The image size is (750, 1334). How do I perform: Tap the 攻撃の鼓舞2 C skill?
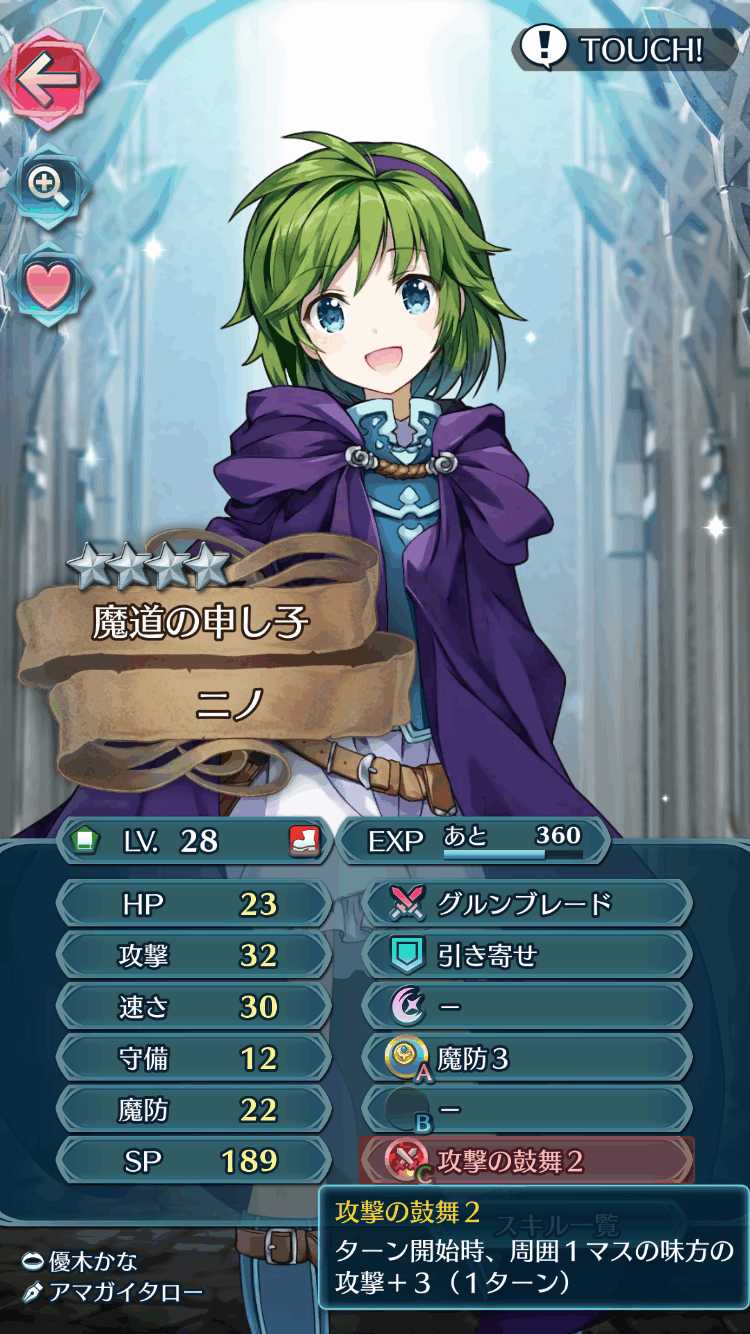(x=525, y=1161)
